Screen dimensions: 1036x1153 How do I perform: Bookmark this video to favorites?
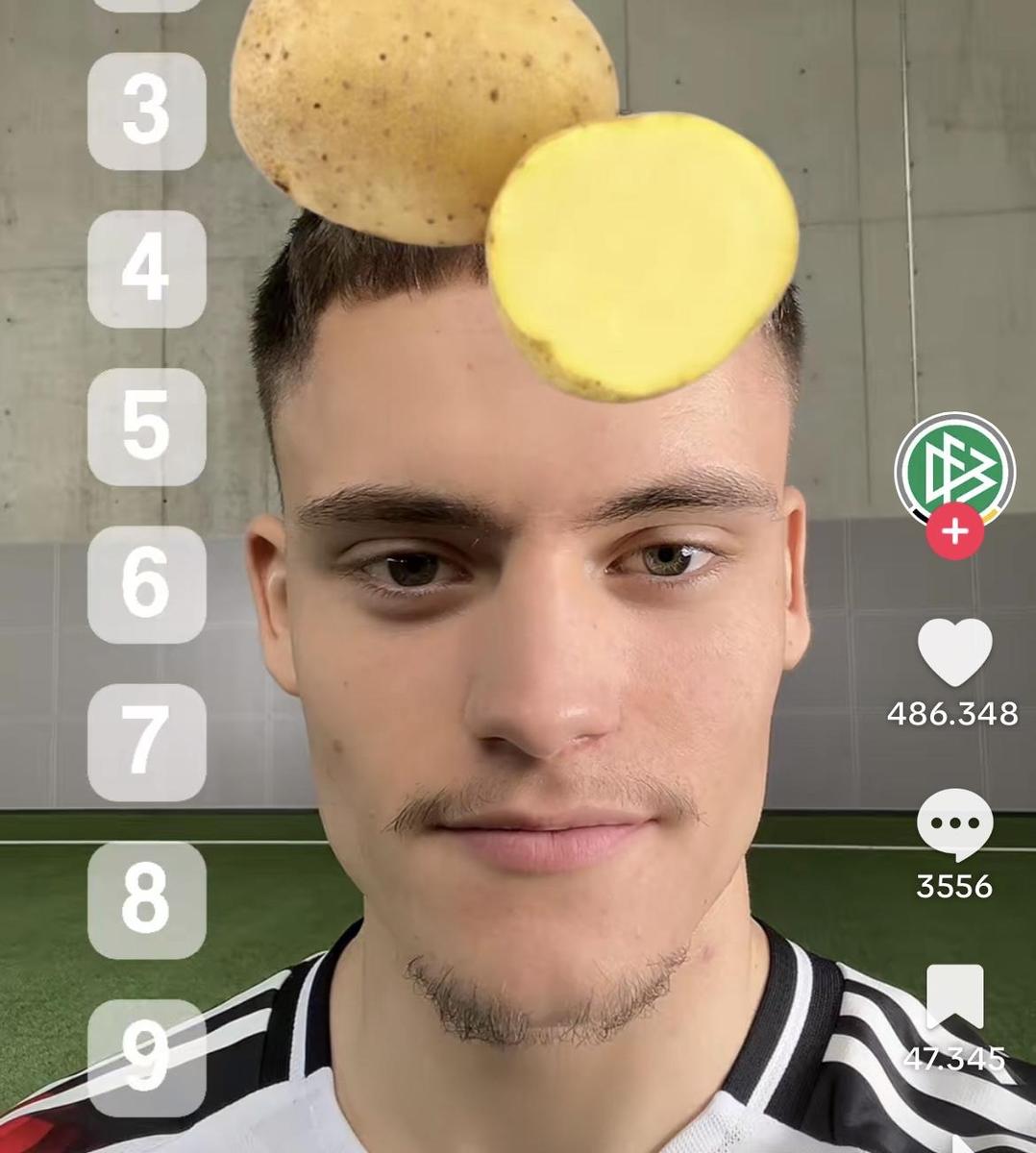point(954,999)
